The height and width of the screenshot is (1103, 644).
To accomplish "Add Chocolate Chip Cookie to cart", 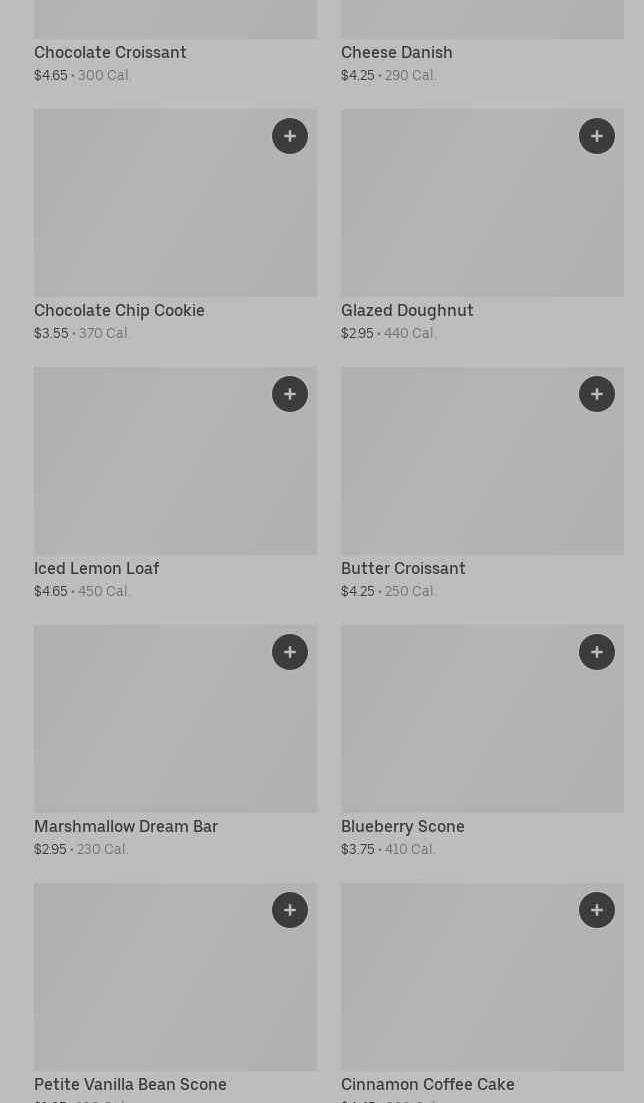I will tap(290, 136).
